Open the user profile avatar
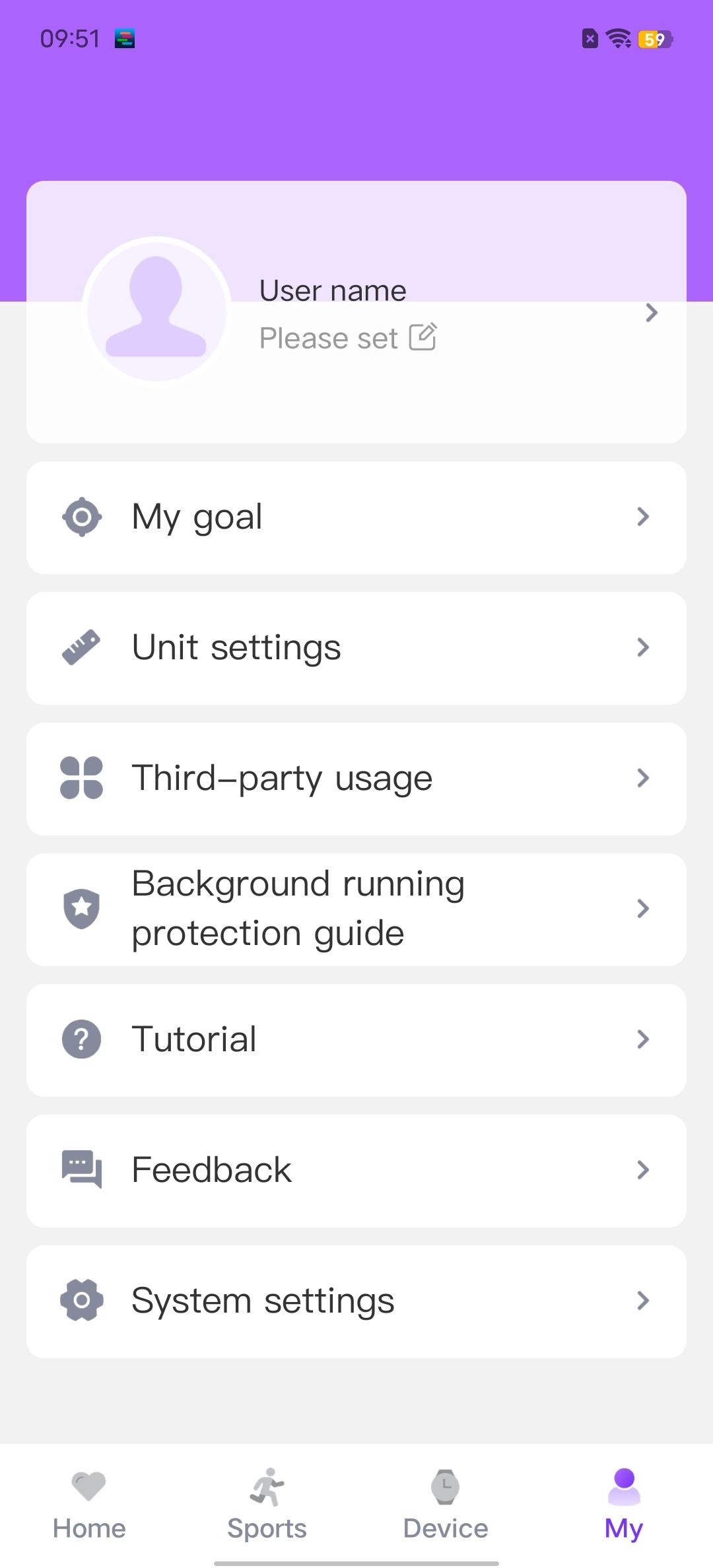Image resolution: width=713 pixels, height=1568 pixels. click(x=156, y=309)
